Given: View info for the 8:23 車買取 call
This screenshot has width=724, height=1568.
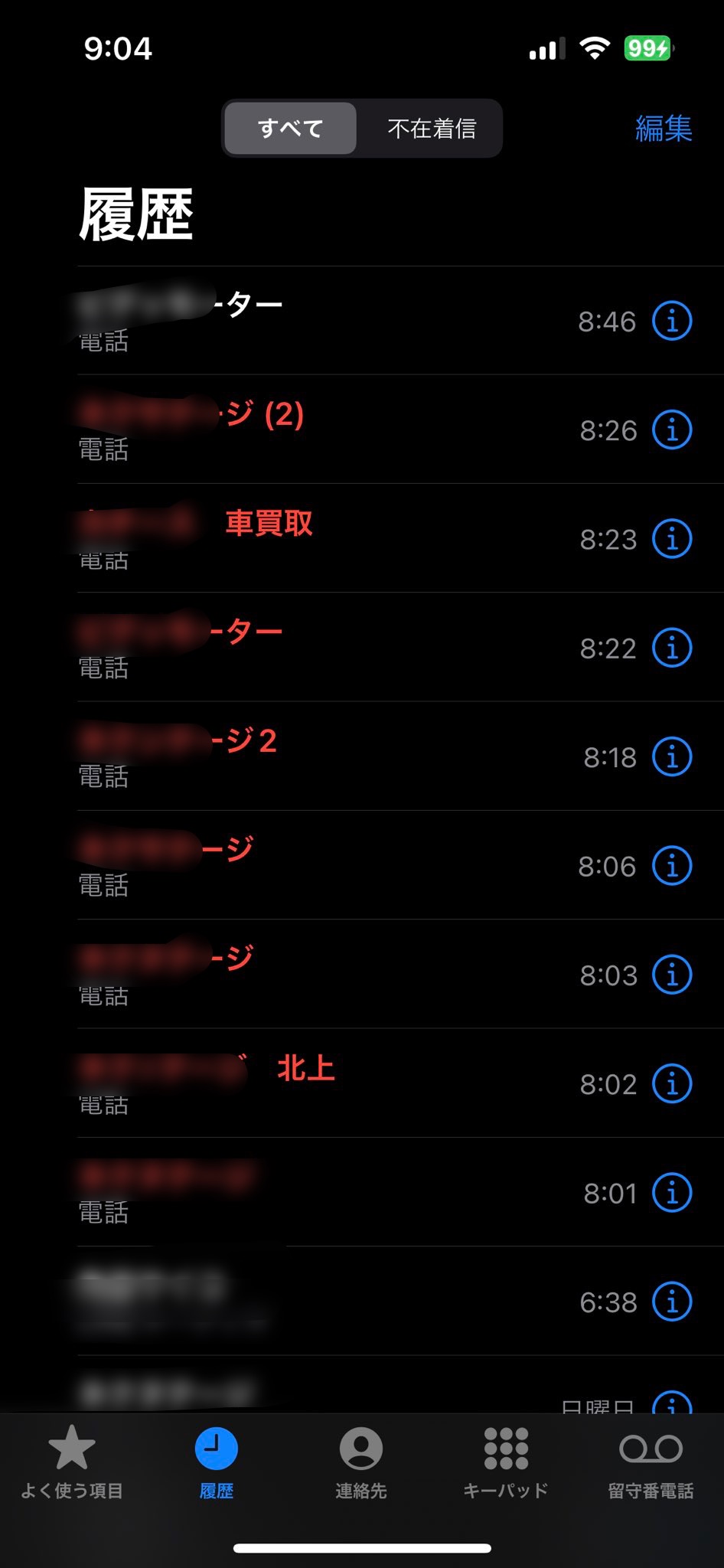Looking at the screenshot, I should point(671,539).
